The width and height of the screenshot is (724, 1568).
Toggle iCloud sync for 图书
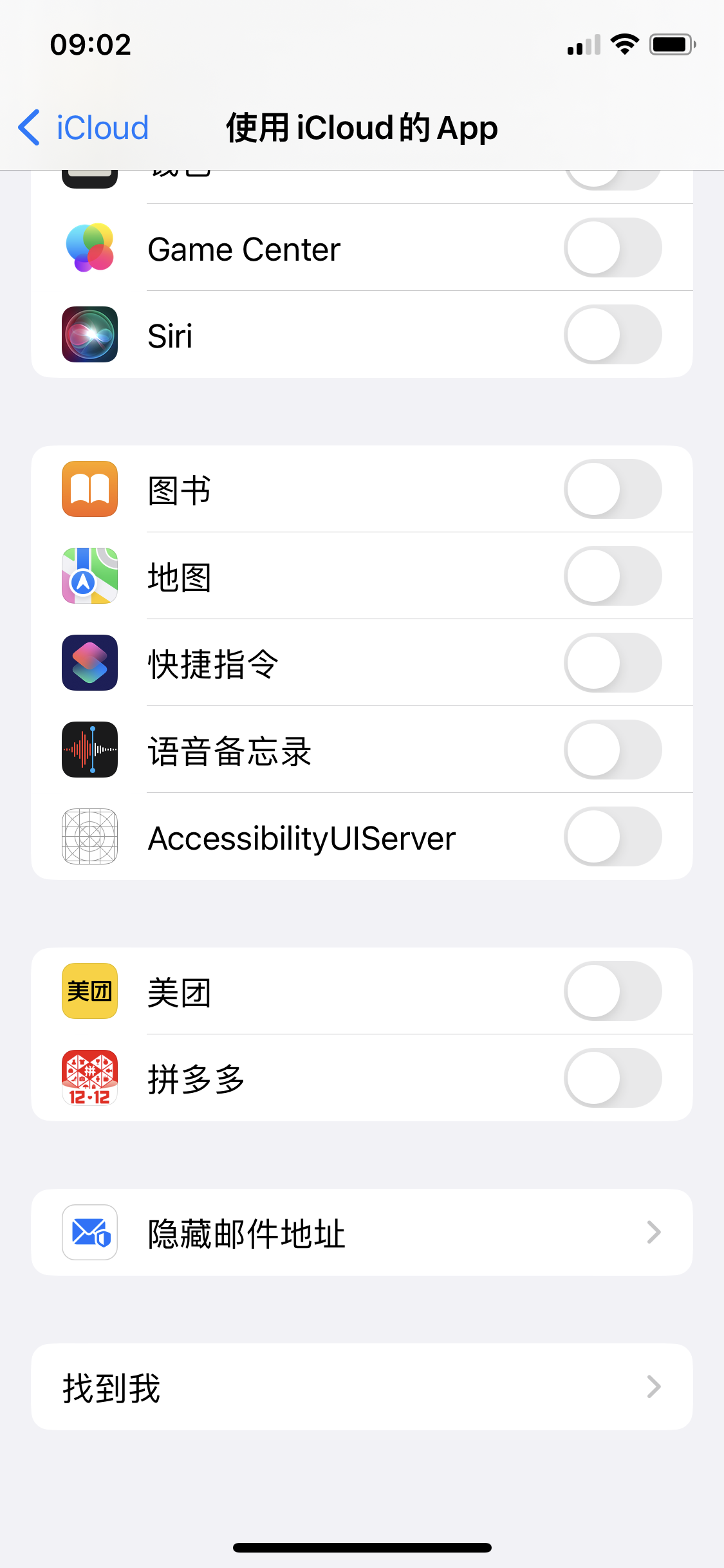click(612, 489)
